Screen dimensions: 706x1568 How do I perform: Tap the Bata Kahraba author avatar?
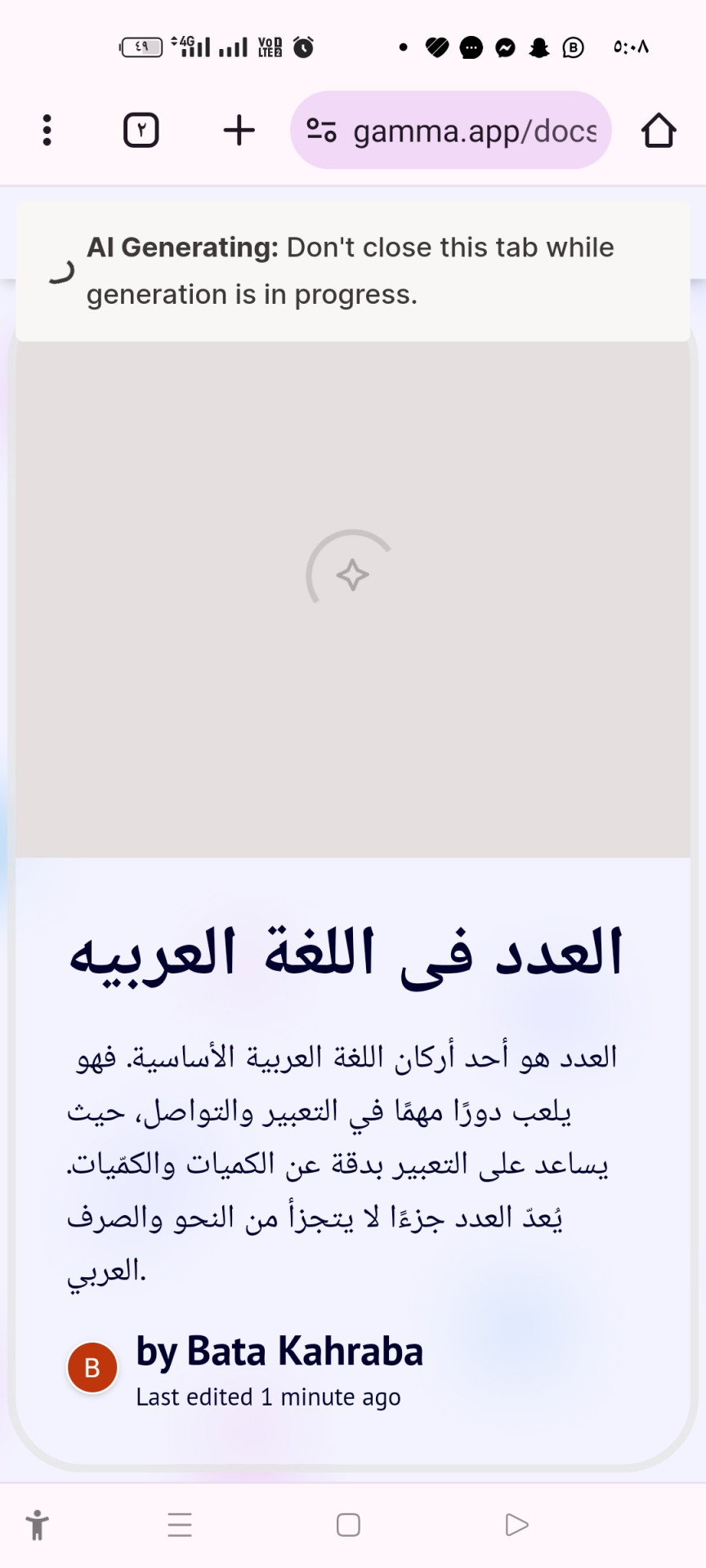click(92, 1367)
